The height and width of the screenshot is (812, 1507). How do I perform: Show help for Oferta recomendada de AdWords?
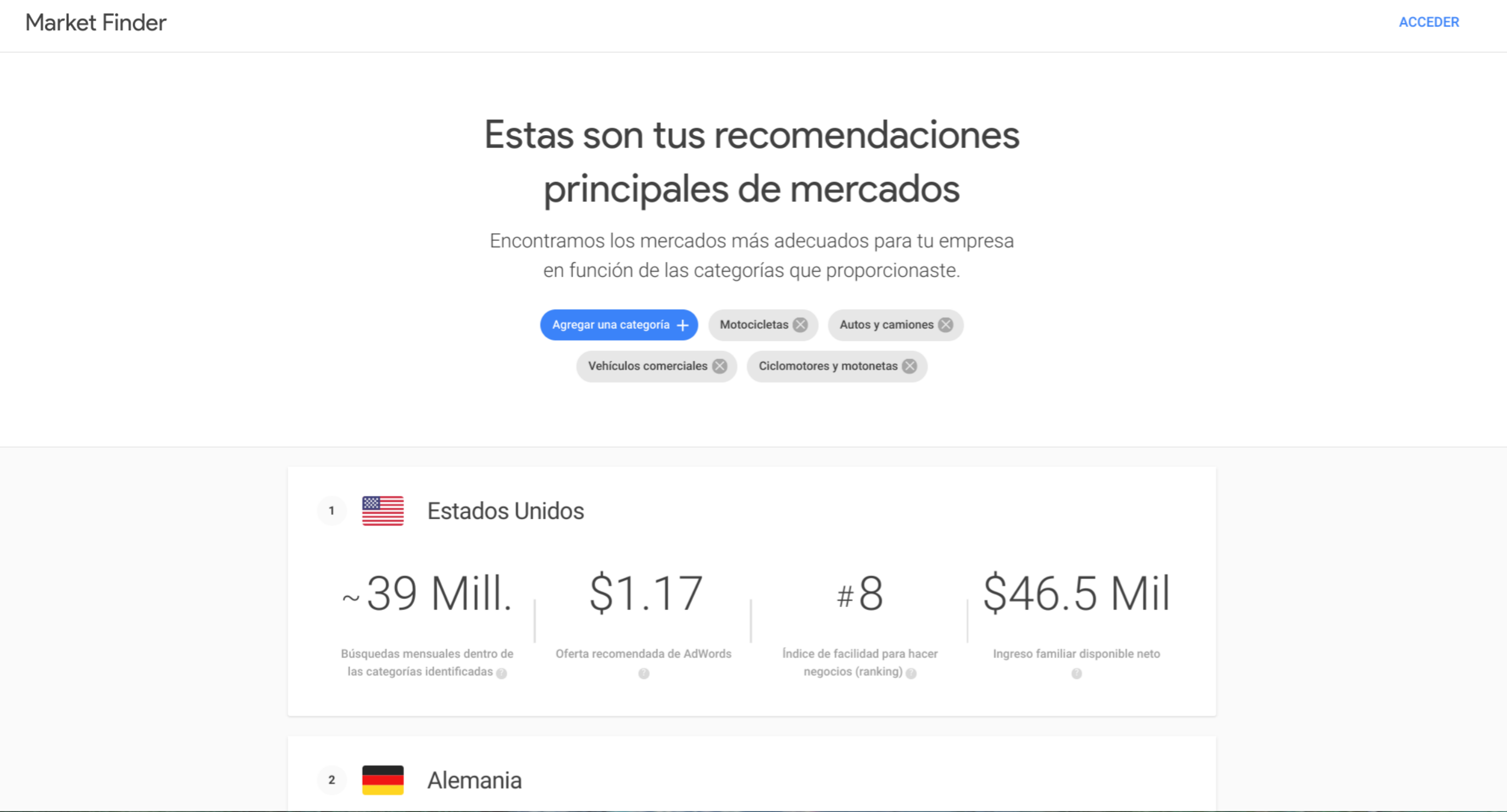point(643,674)
